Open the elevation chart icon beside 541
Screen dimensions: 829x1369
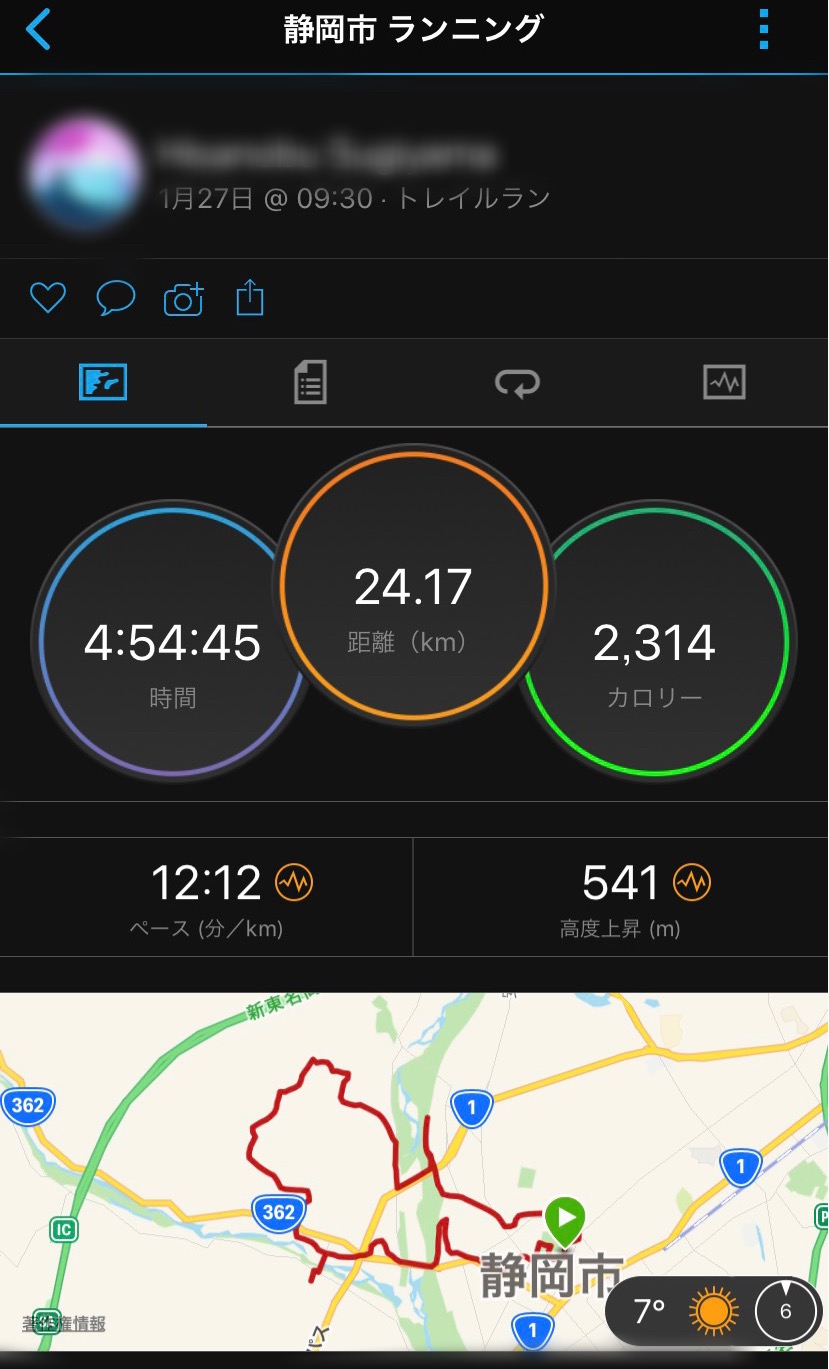coord(691,882)
